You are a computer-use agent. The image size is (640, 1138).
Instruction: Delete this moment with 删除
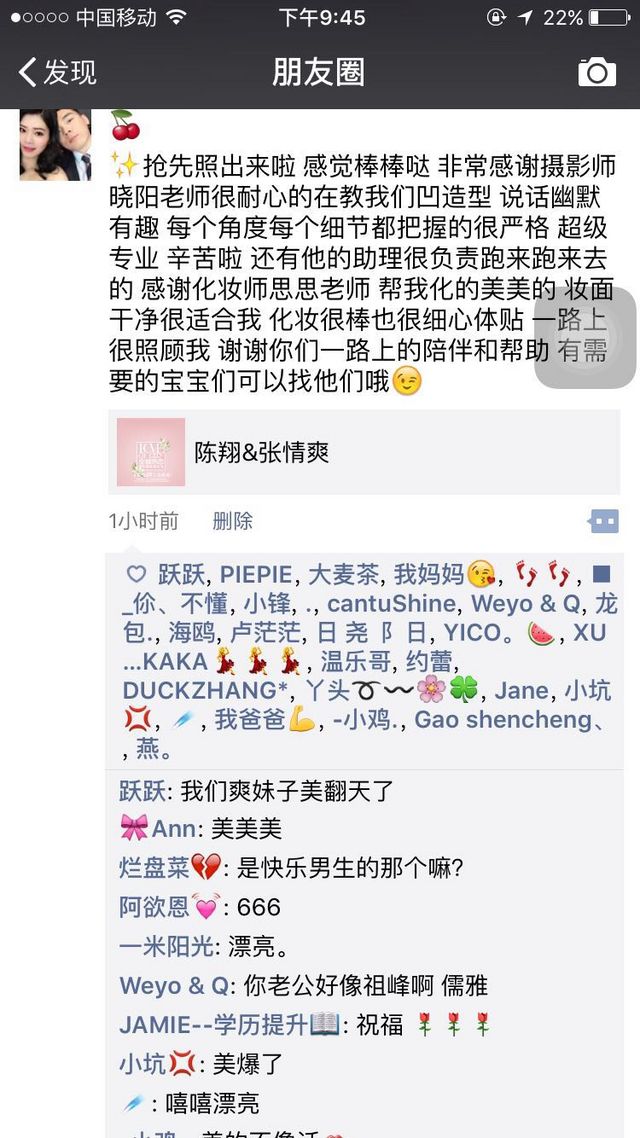coord(232,521)
